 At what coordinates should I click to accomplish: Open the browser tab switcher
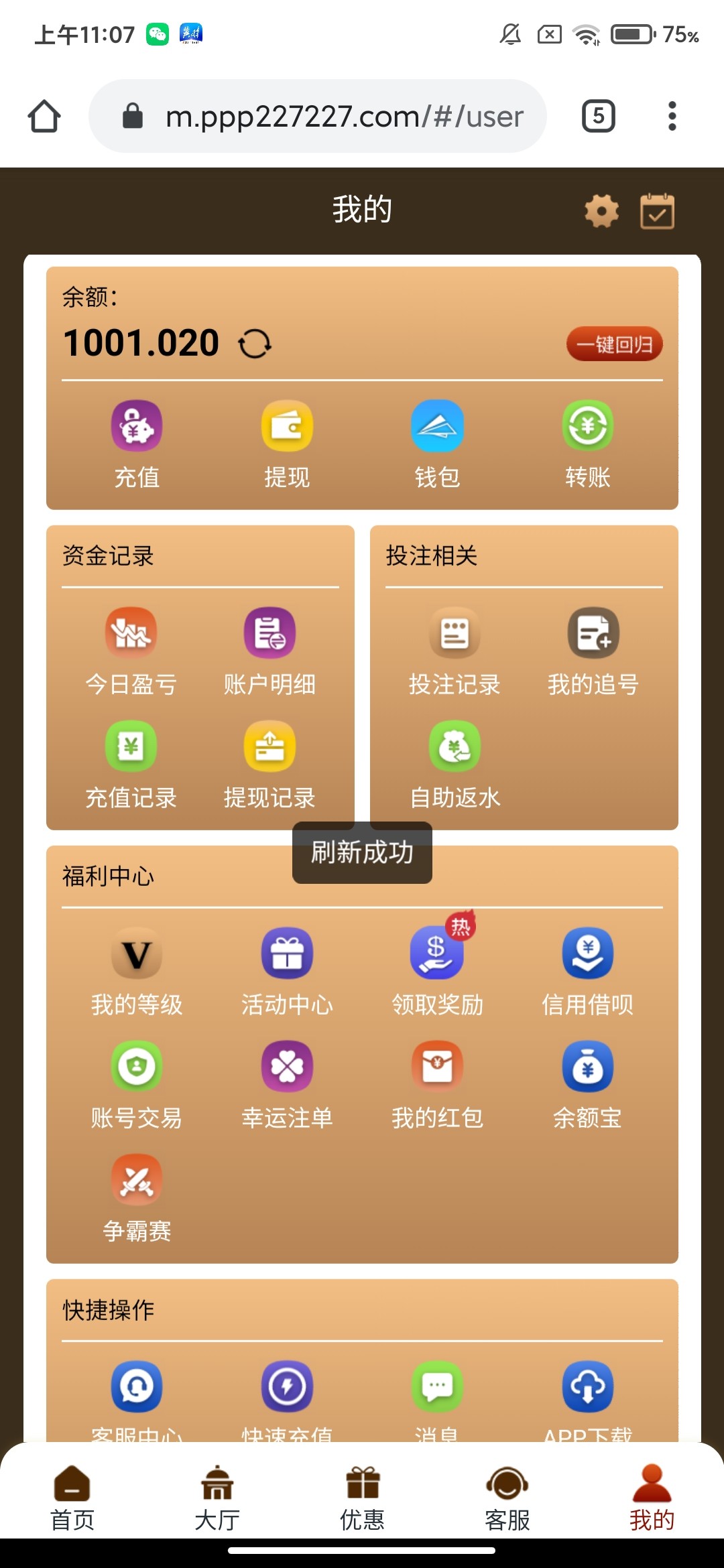[598, 116]
